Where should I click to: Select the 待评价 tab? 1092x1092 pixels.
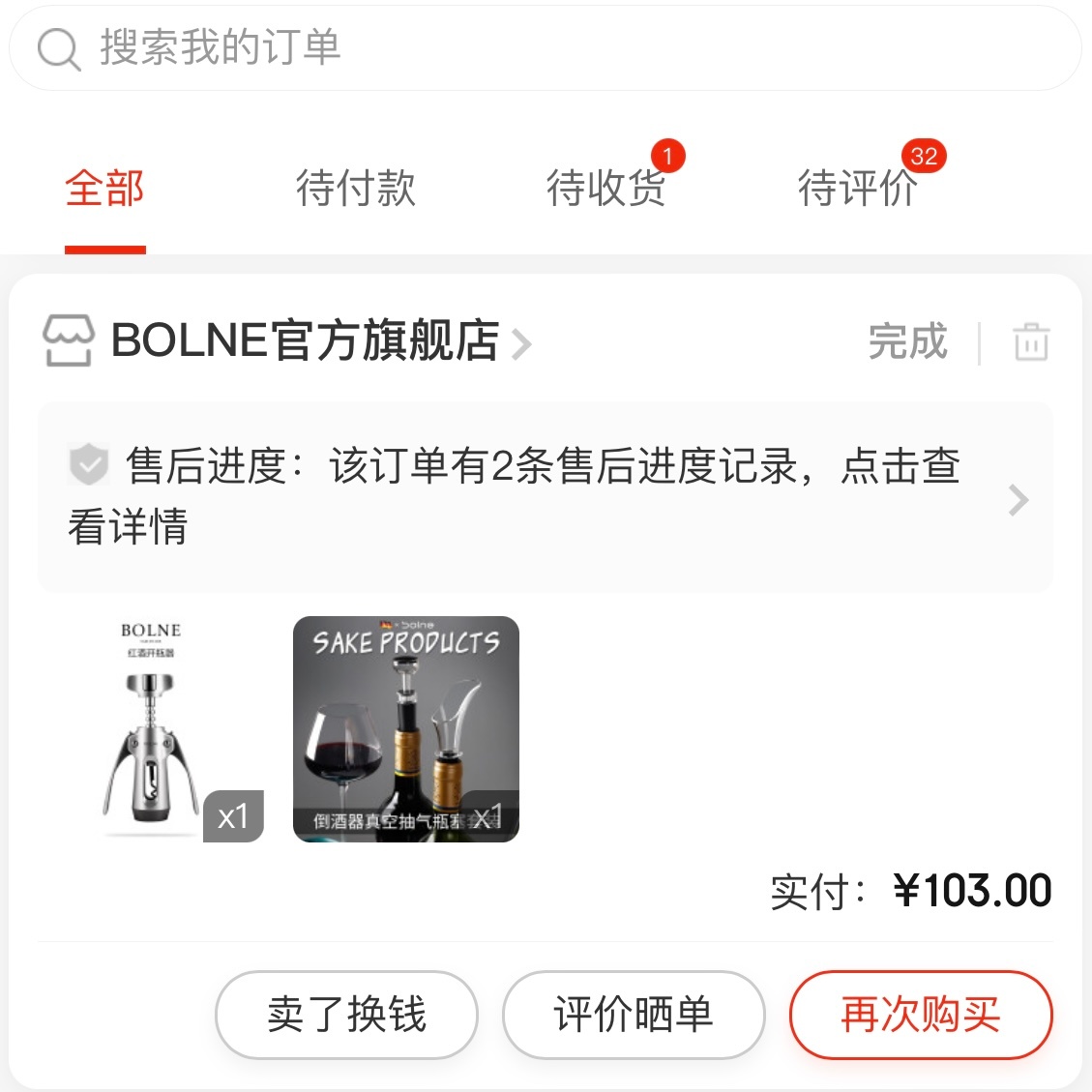[x=858, y=189]
